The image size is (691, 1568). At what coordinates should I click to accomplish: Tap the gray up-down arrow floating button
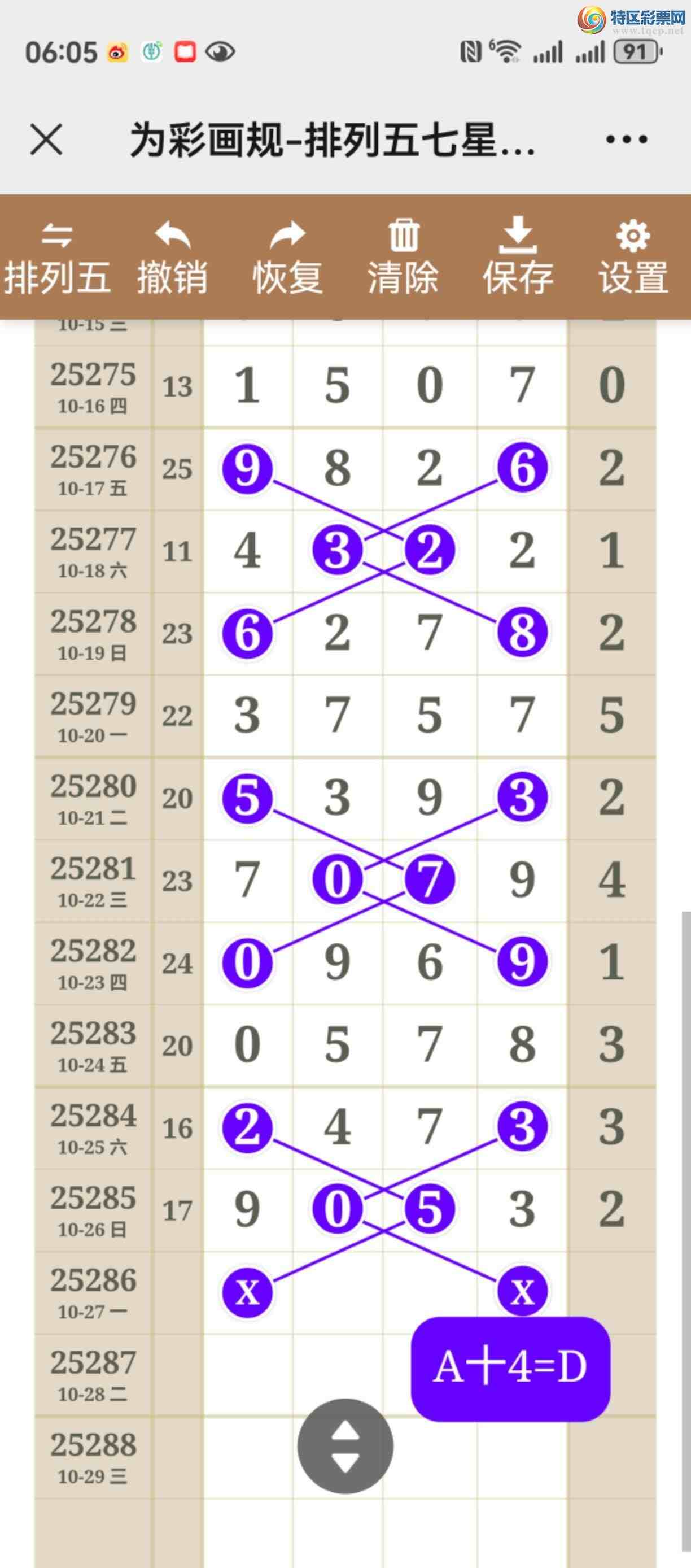[345, 1445]
